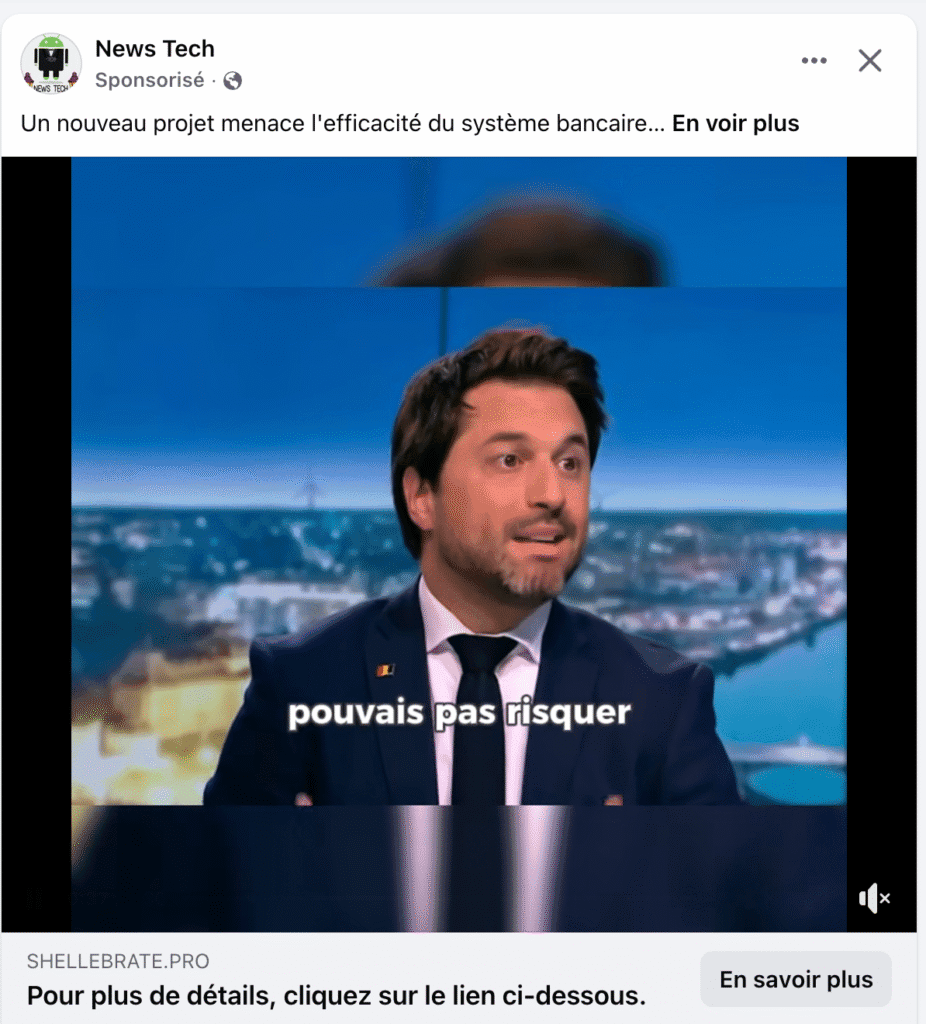Viewport: 926px width, 1024px height.
Task: Open the three-dot post options menu
Action: 814,61
